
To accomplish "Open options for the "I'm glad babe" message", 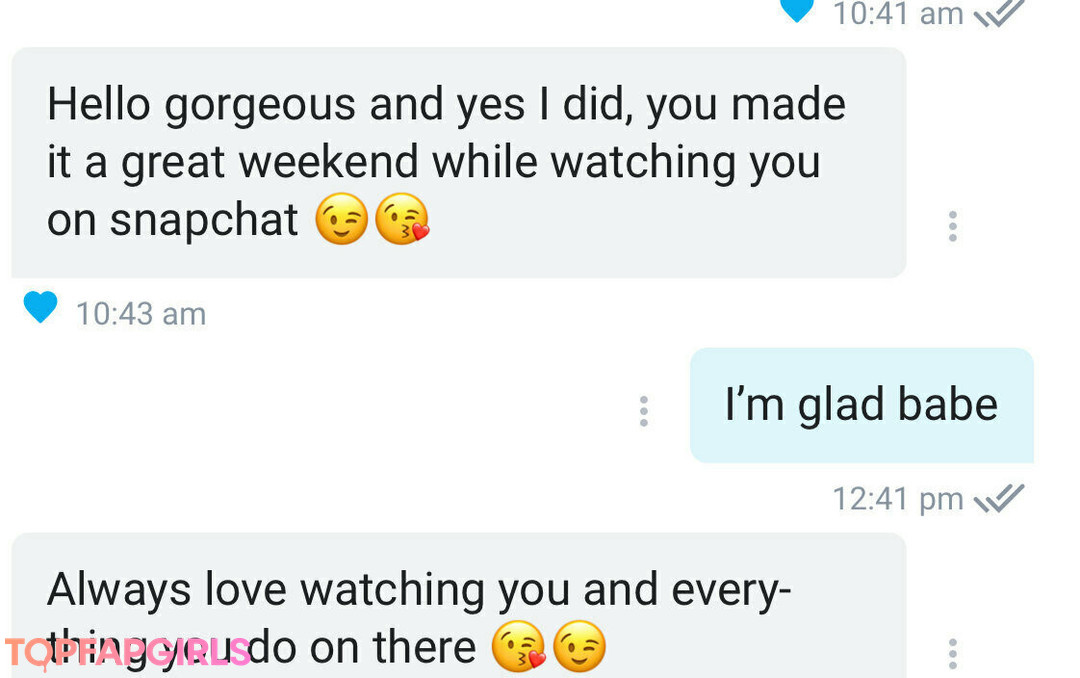I will click(643, 411).
